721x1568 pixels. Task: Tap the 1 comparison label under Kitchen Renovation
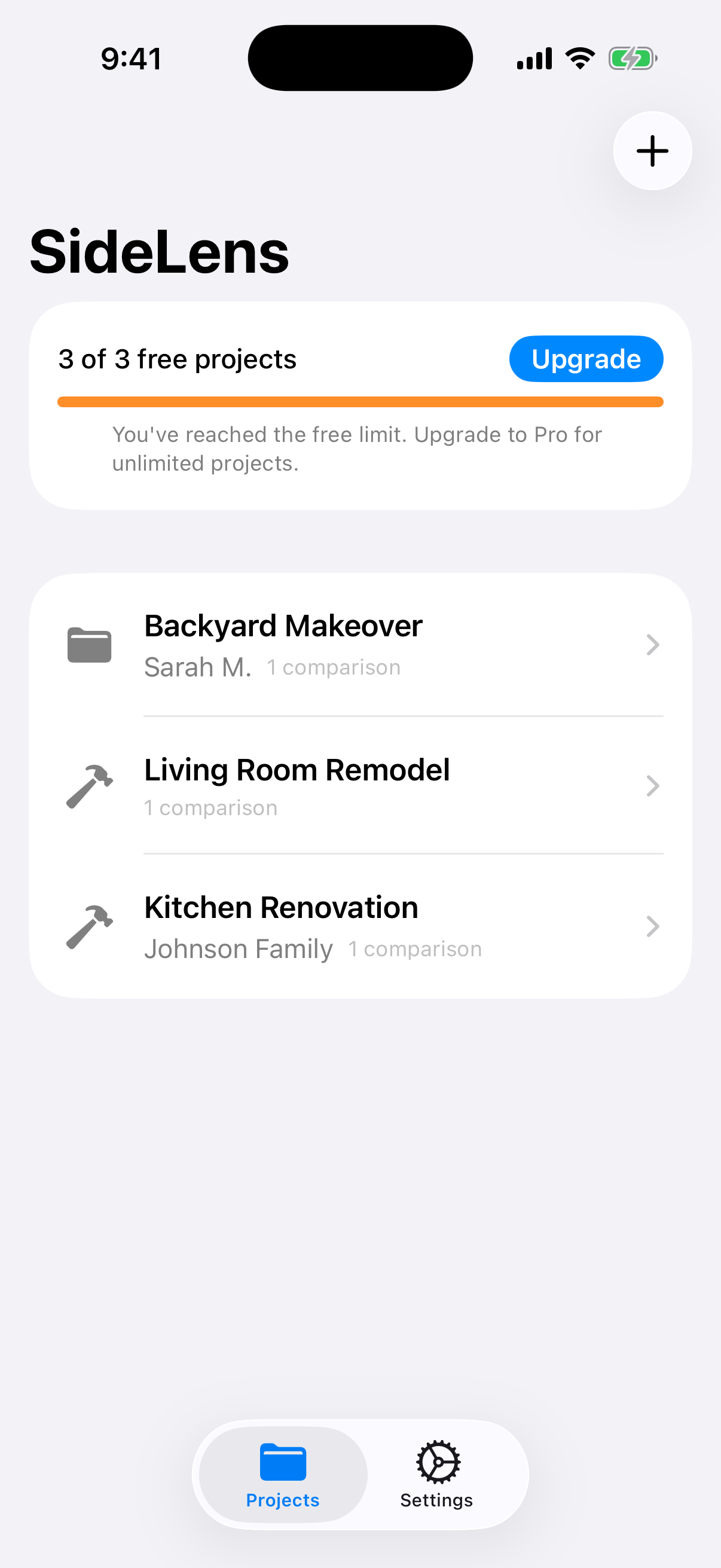[414, 948]
